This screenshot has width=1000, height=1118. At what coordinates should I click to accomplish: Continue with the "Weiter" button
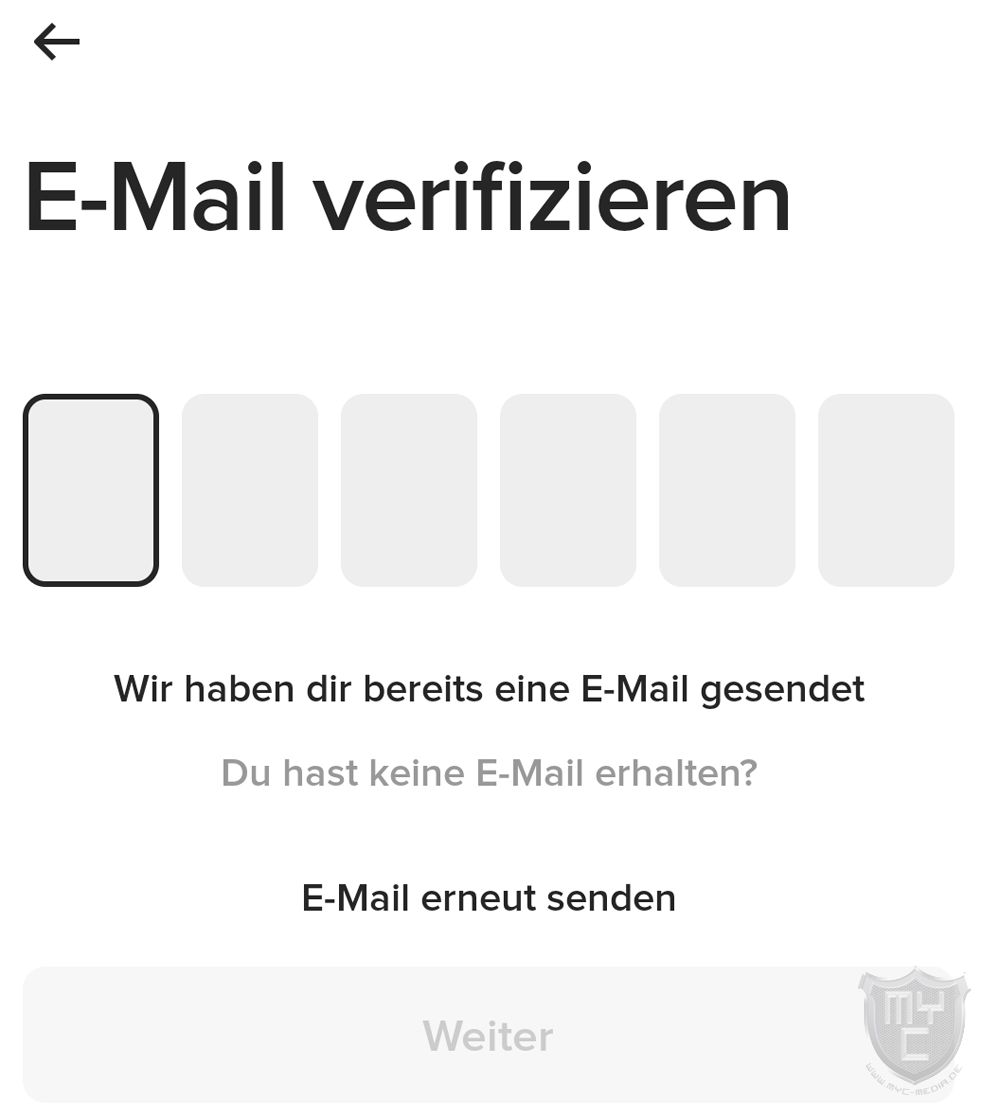(487, 1035)
